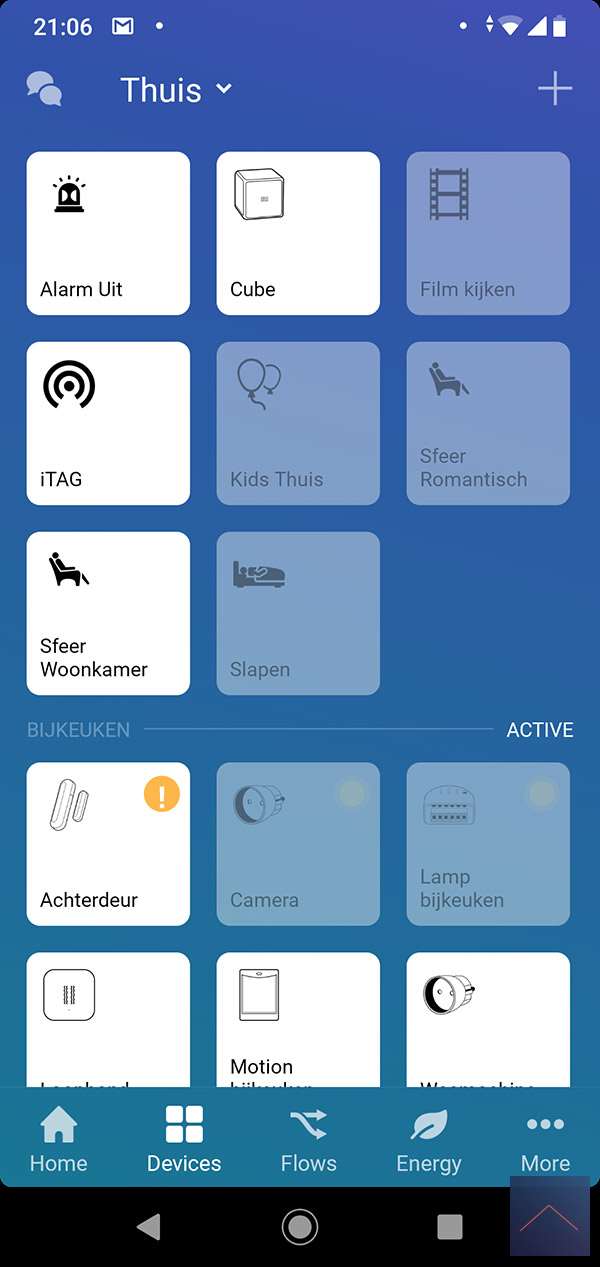Select the Kids Thuis tile
The width and height of the screenshot is (600, 1267).
click(298, 423)
